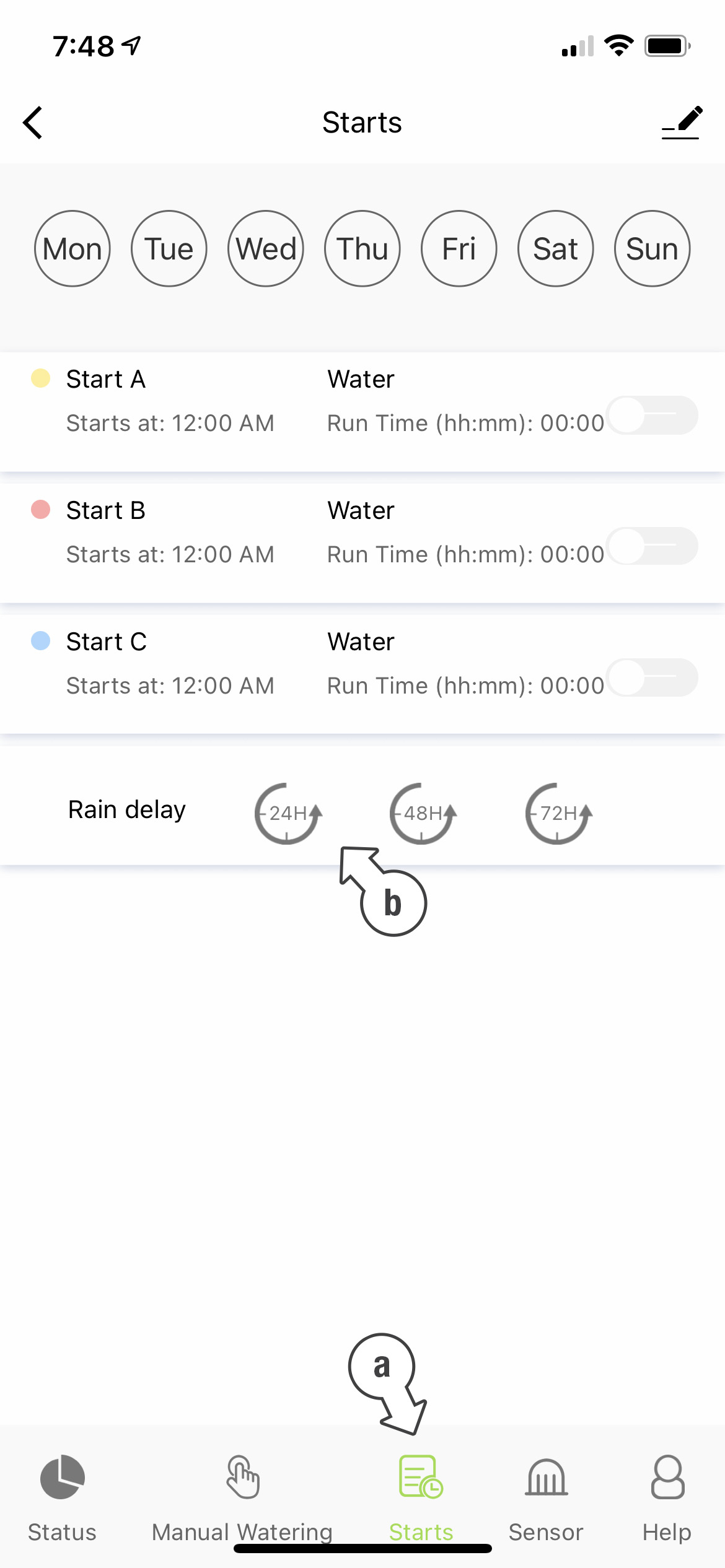Screen dimensions: 725x1568
Task: Go back using the top-left arrow
Action: [33, 123]
